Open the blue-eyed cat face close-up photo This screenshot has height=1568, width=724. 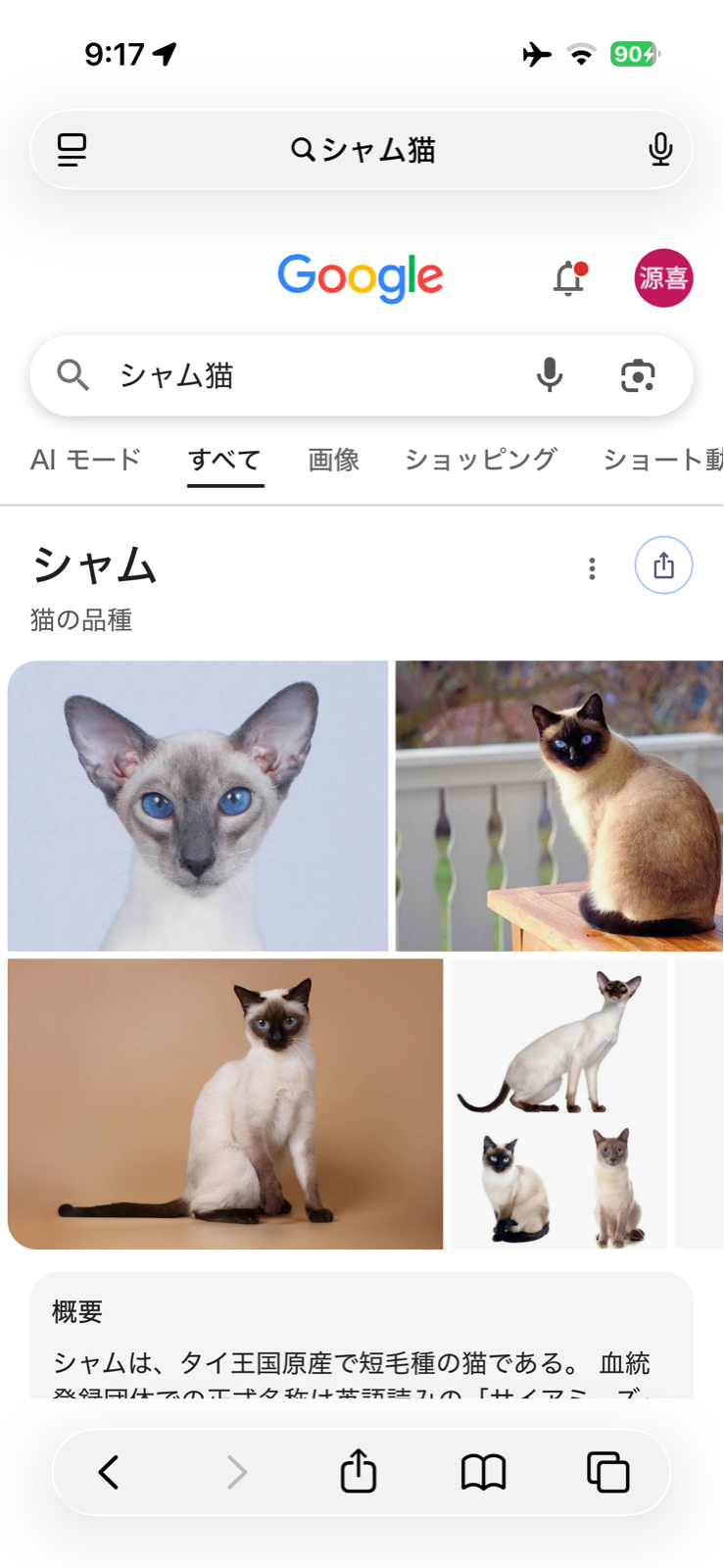coord(198,806)
